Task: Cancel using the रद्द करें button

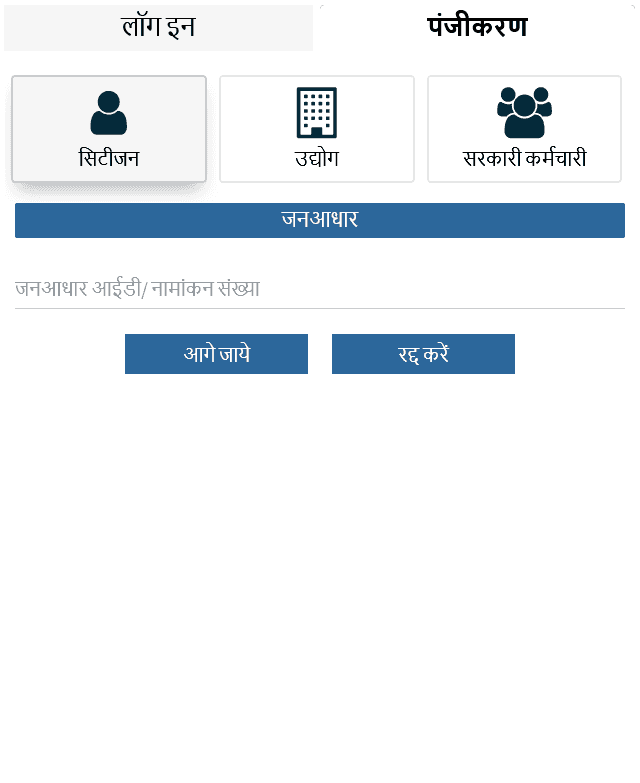Action: pos(423,354)
